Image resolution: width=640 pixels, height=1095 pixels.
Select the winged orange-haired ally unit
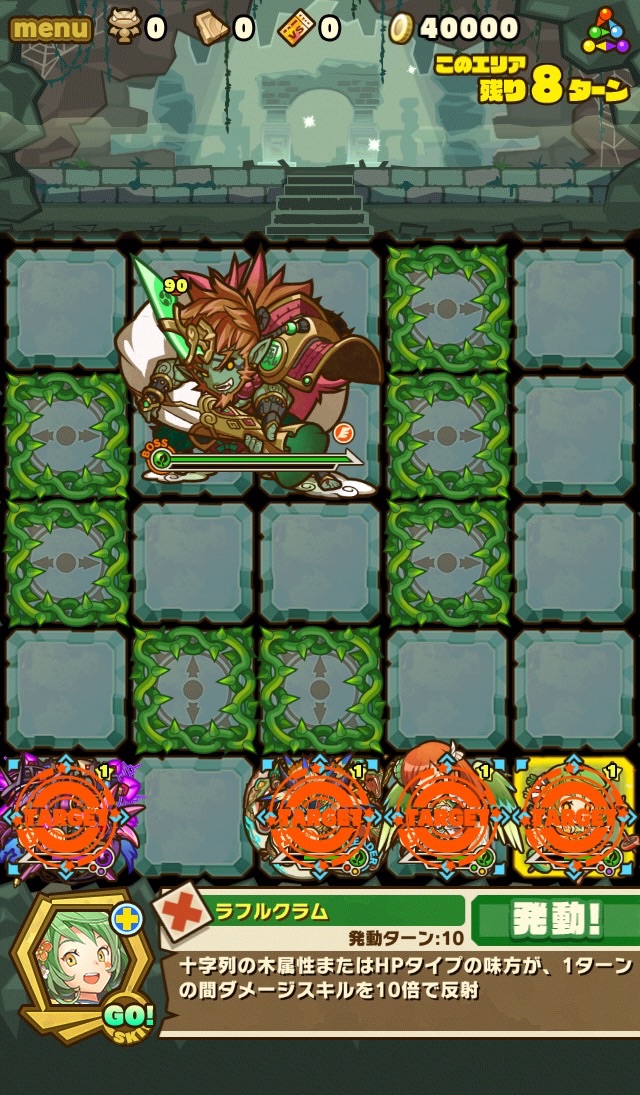(x=447, y=817)
